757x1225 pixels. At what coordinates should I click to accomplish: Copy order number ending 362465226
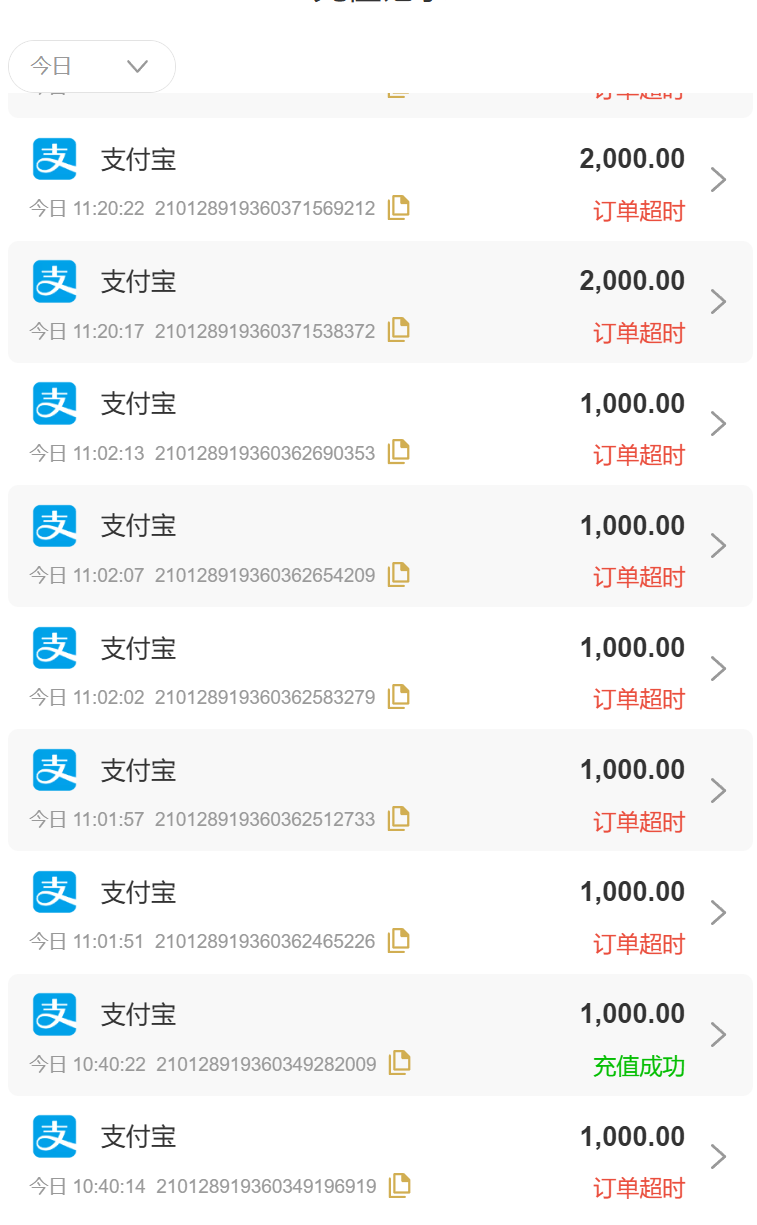click(398, 941)
